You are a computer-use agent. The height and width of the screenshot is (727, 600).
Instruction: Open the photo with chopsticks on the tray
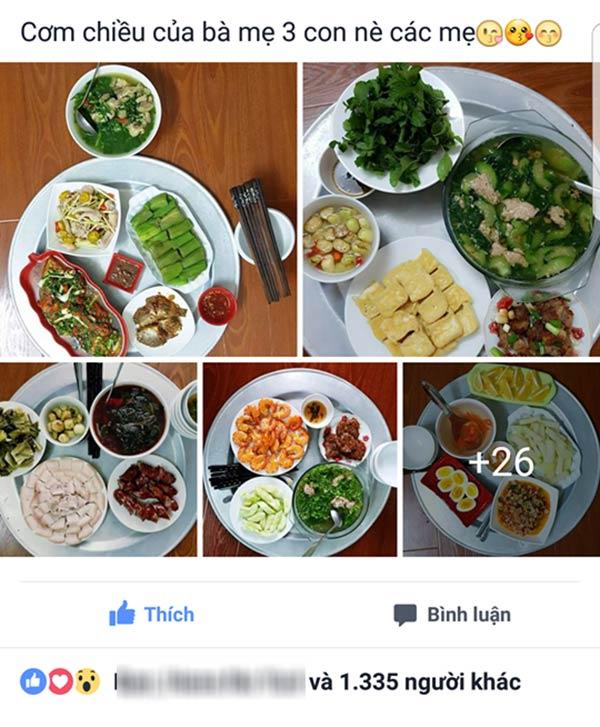pyautogui.click(x=149, y=209)
